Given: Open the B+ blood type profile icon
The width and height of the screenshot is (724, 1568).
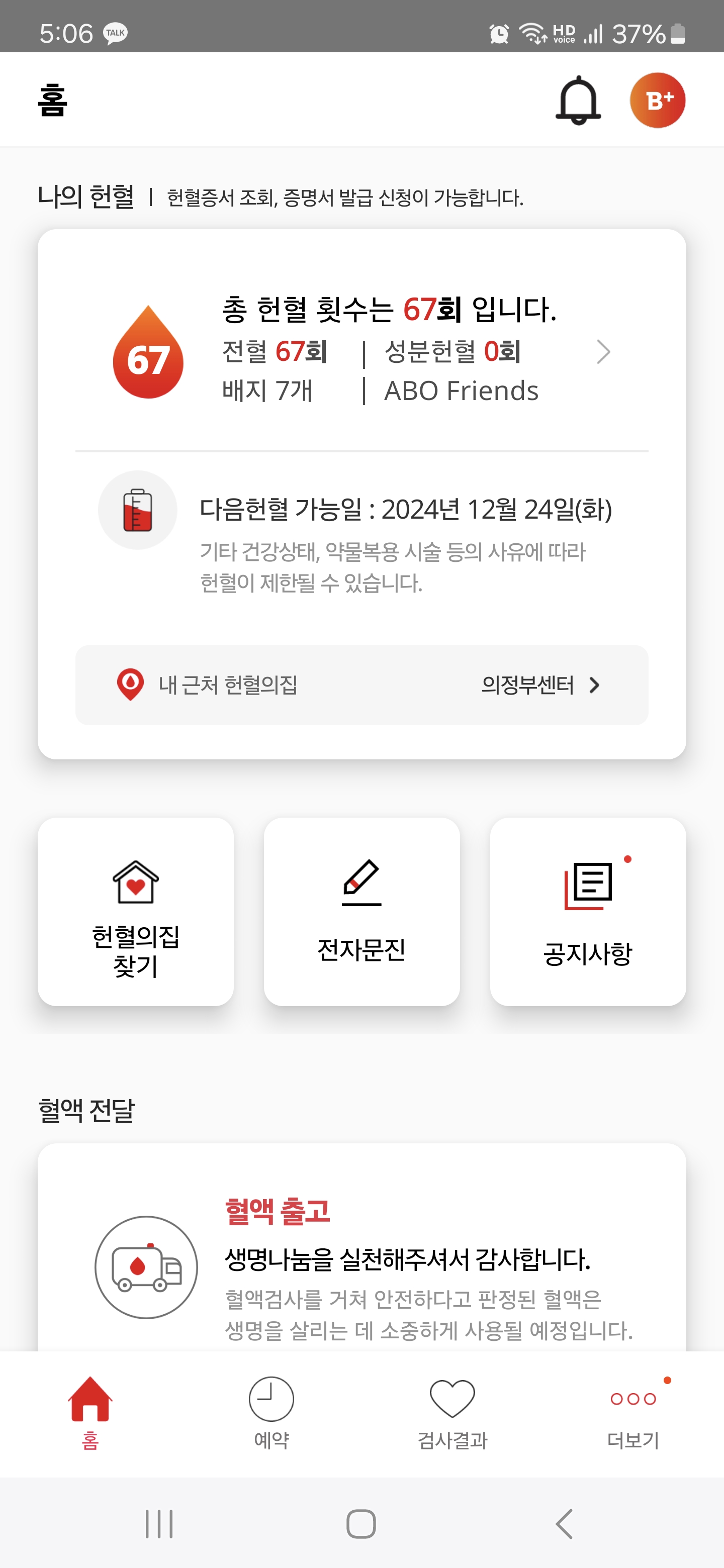Looking at the screenshot, I should [658, 101].
